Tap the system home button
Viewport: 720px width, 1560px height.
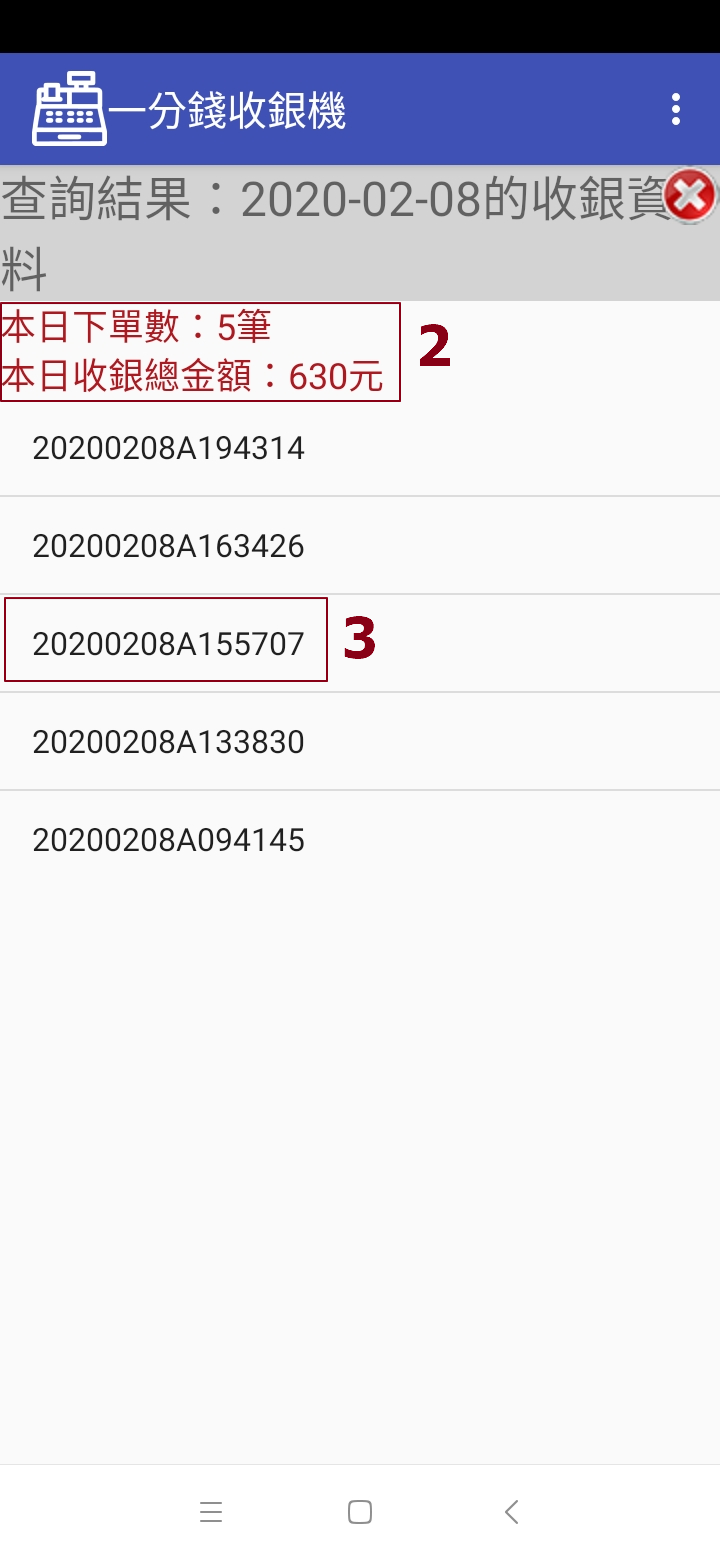(360, 1512)
